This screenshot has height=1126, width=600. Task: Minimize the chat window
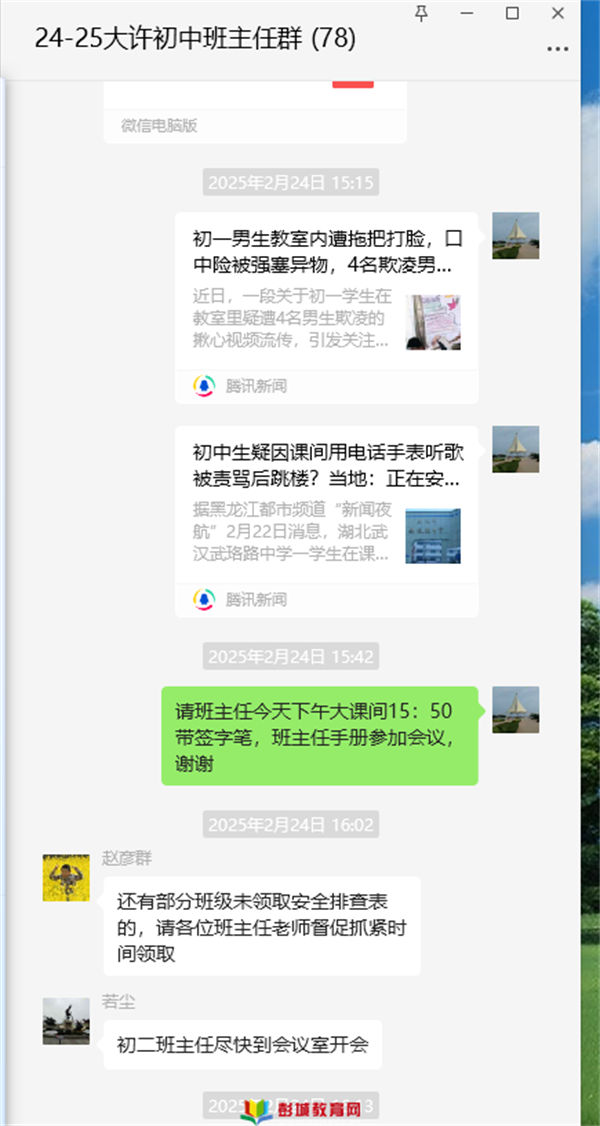click(x=467, y=13)
